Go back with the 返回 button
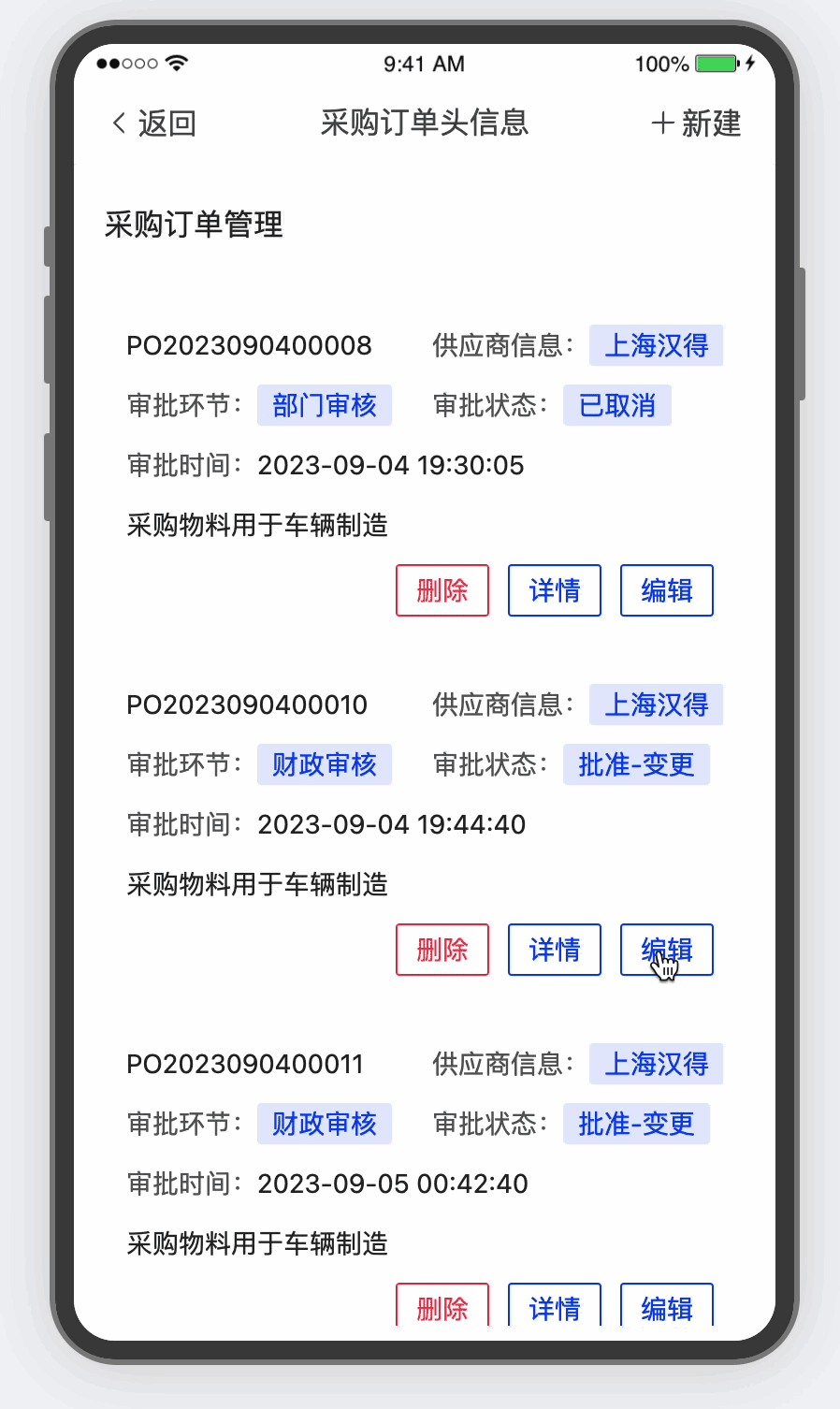This screenshot has width=840, height=1409. [x=154, y=123]
